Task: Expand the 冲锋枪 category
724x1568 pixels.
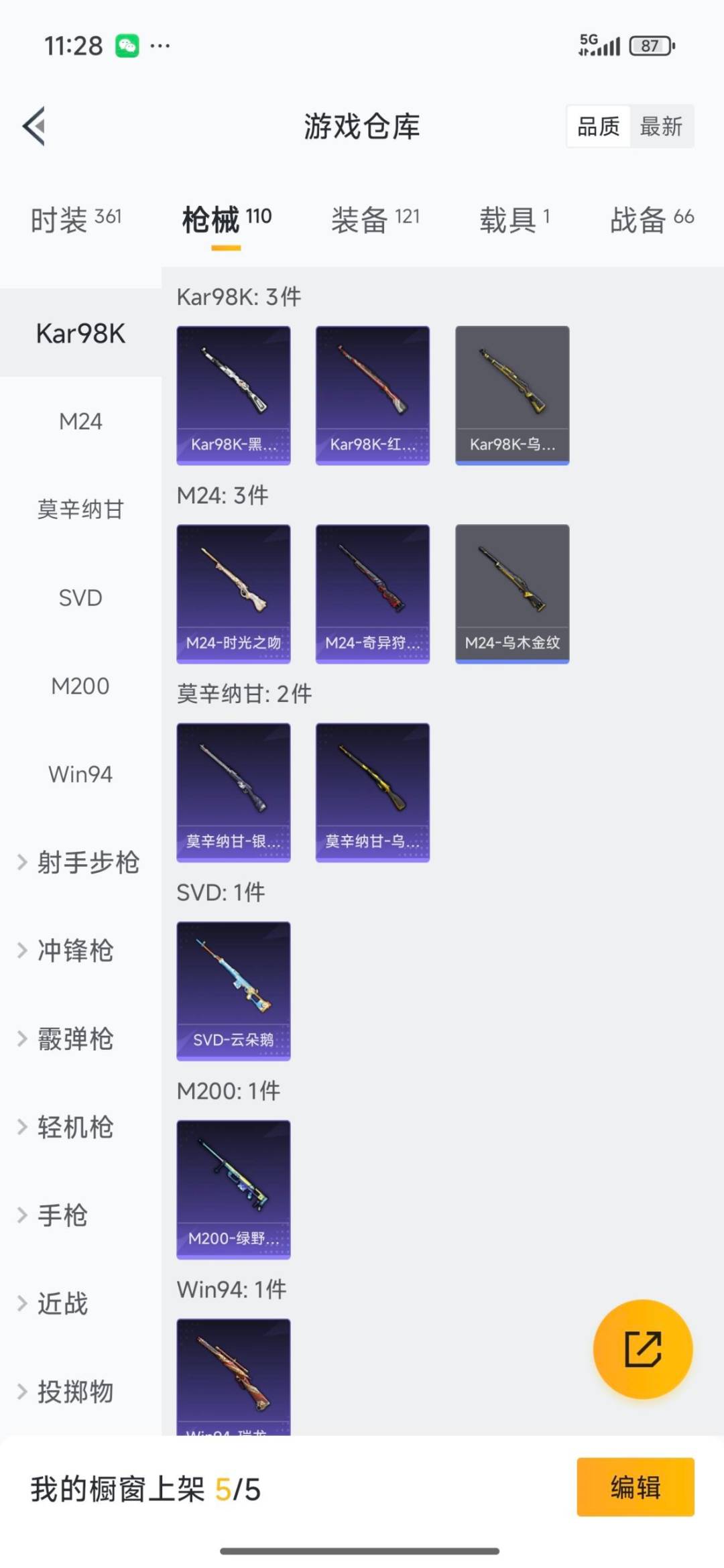Action: [74, 951]
